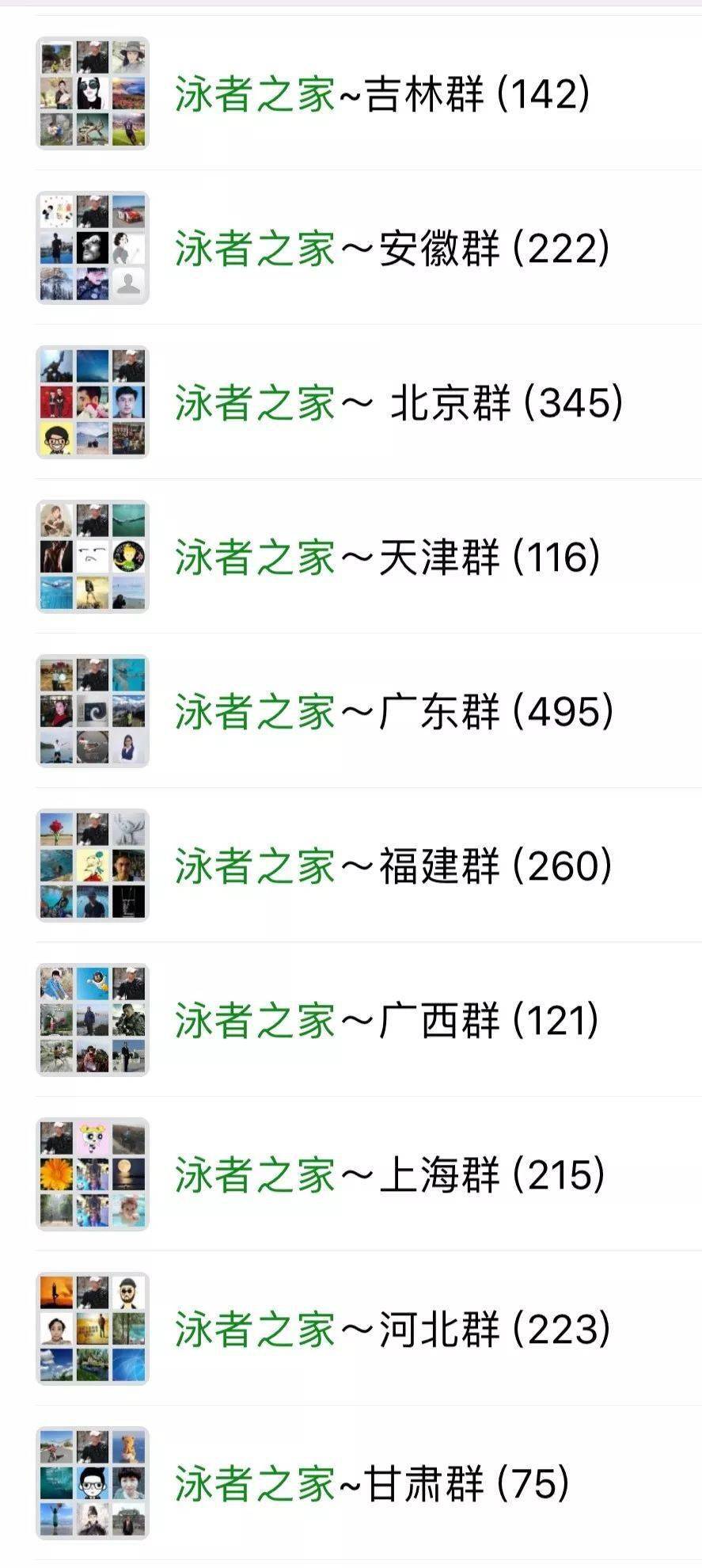Click the 广西群 group avatar

point(92,1020)
